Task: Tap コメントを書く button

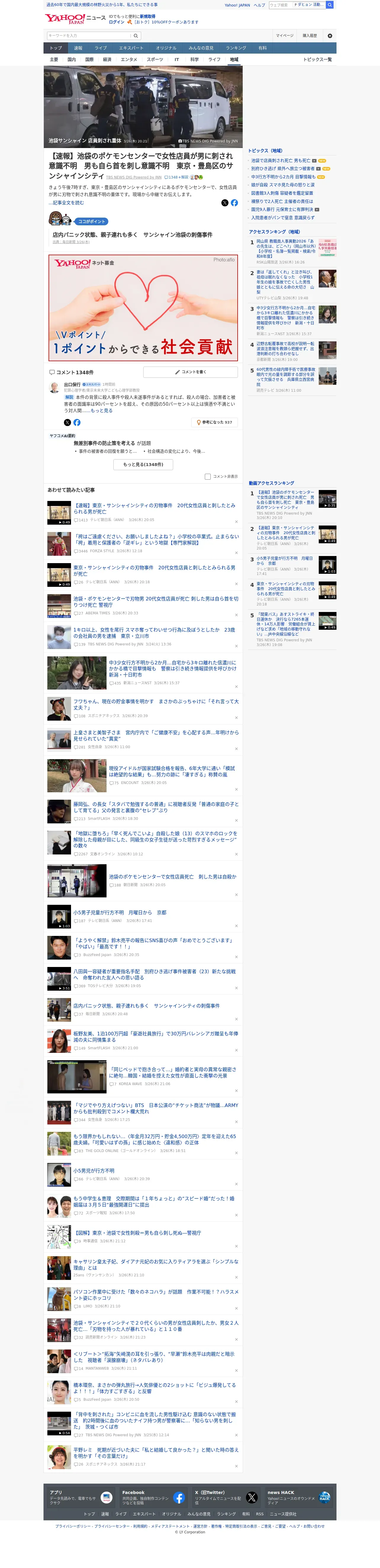Action: tap(190, 372)
